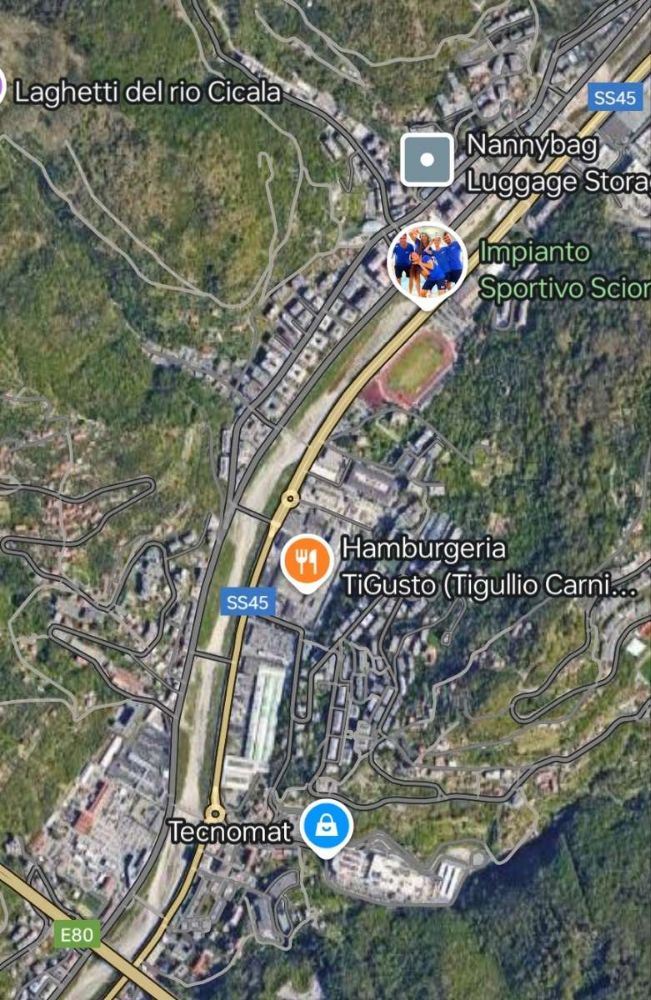Open Laghetti del rio Cicala place

(x=149, y=93)
